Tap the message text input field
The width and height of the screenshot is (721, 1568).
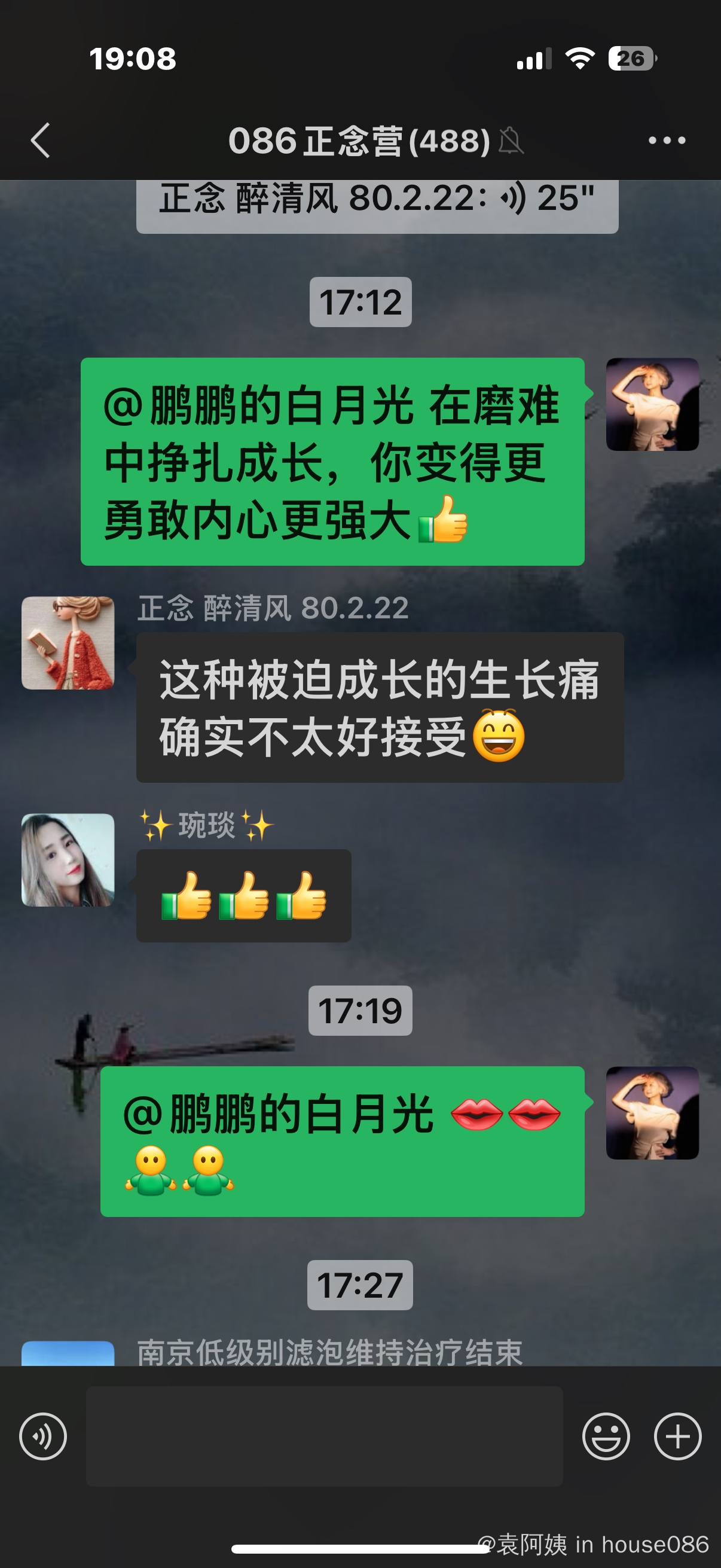tap(323, 1436)
